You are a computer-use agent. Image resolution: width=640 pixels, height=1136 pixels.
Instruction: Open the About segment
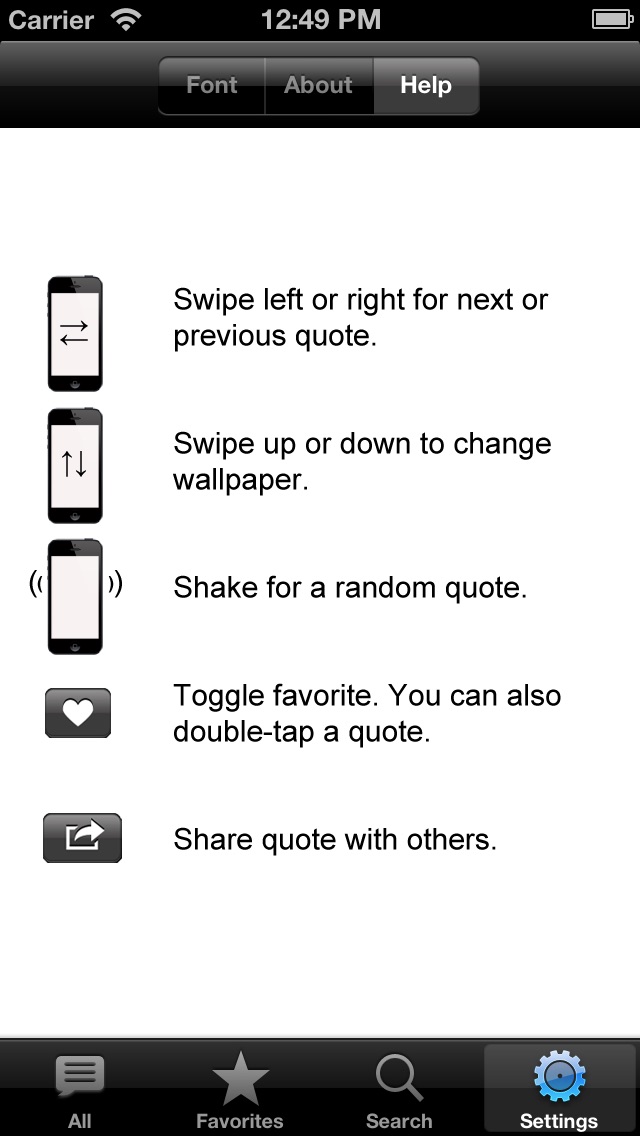(x=318, y=86)
